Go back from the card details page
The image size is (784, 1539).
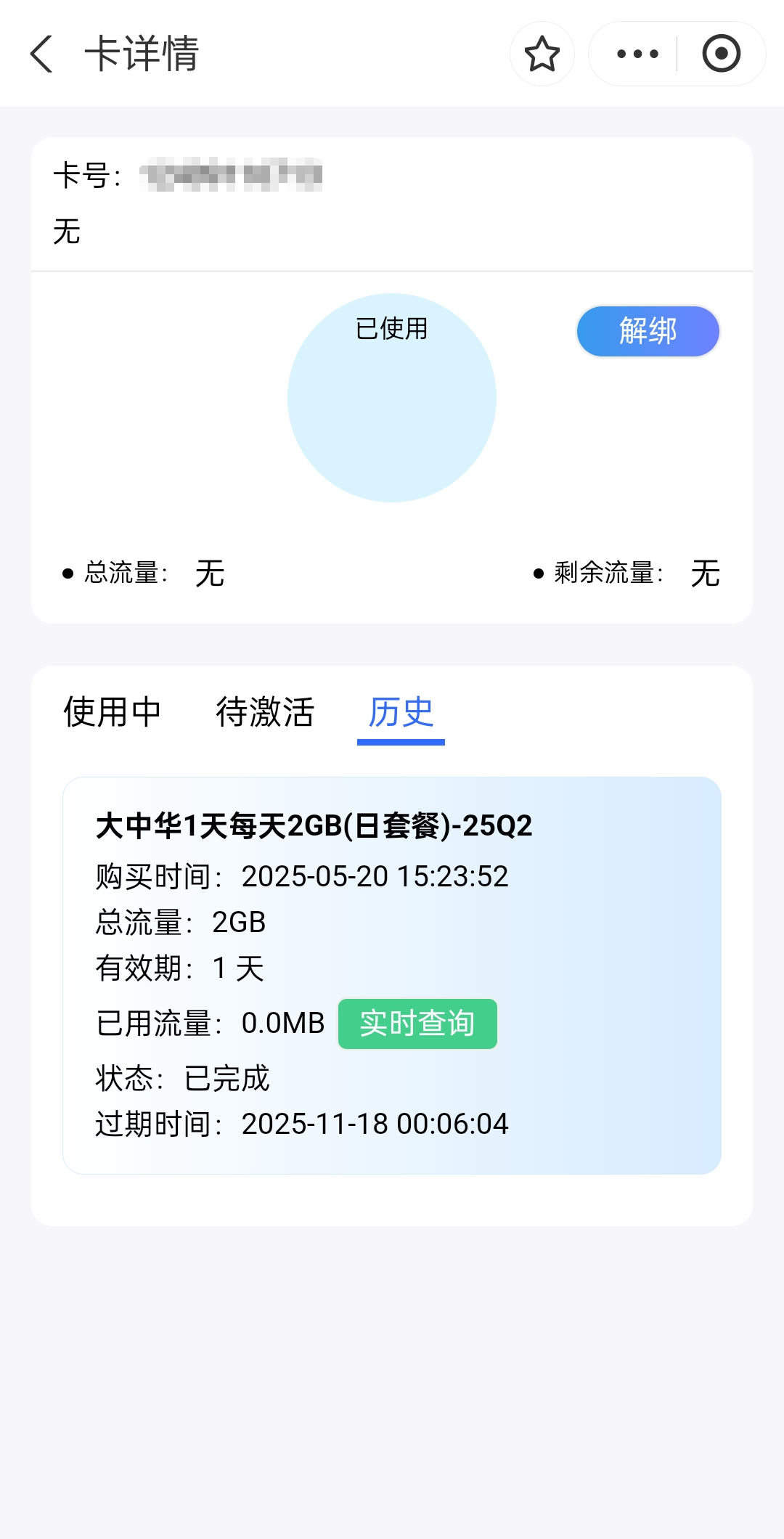(42, 54)
